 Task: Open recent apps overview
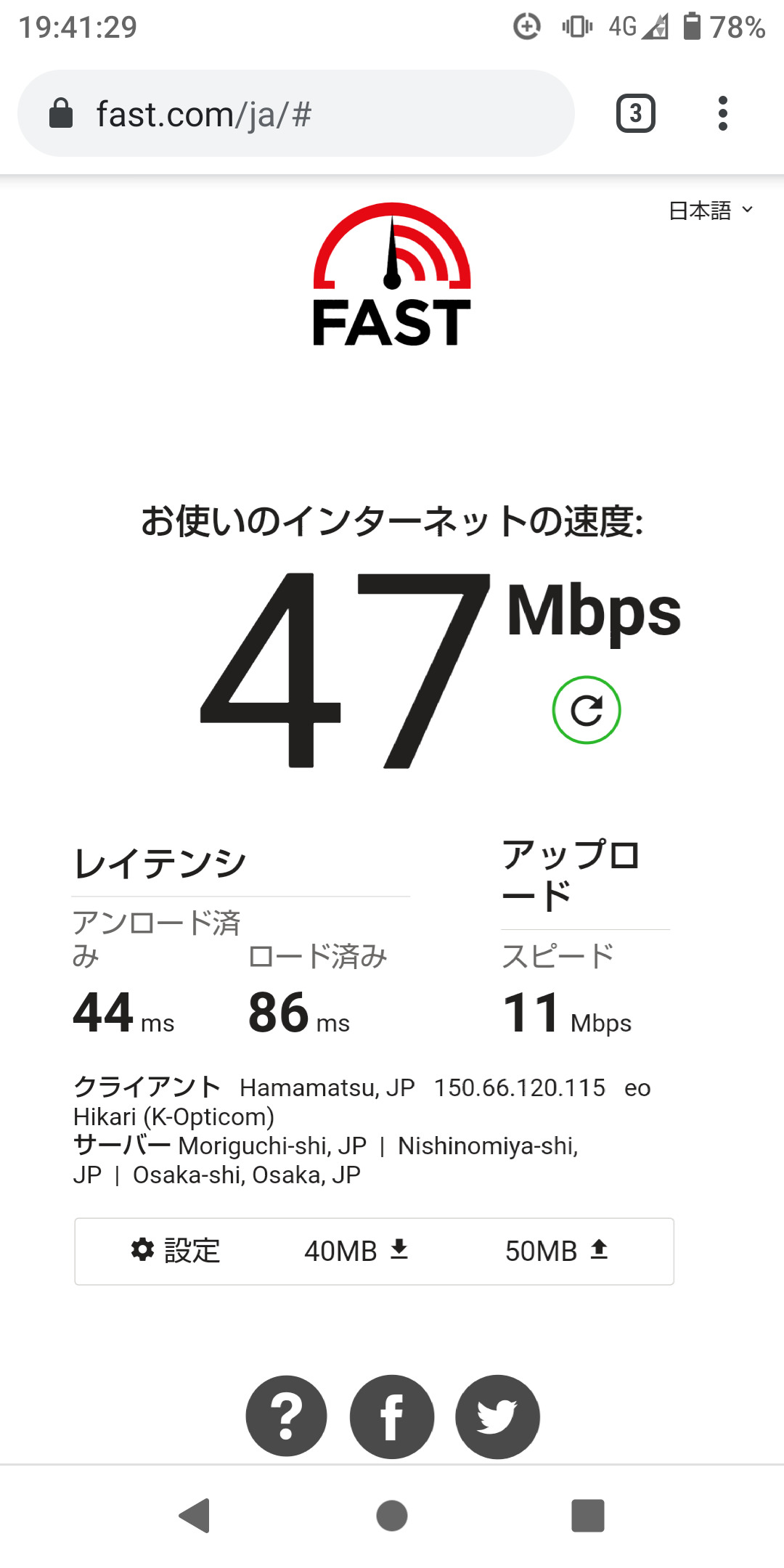click(588, 1516)
